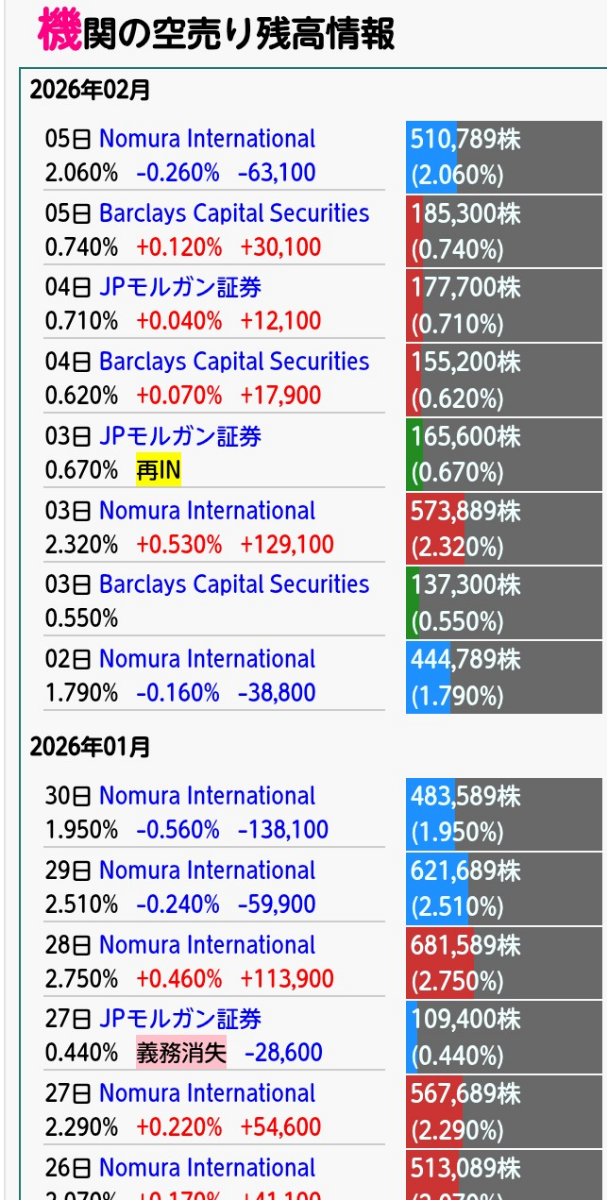607x1200 pixels.
Task: View the Nomura International link dated 28日
Action: [x=207, y=945]
